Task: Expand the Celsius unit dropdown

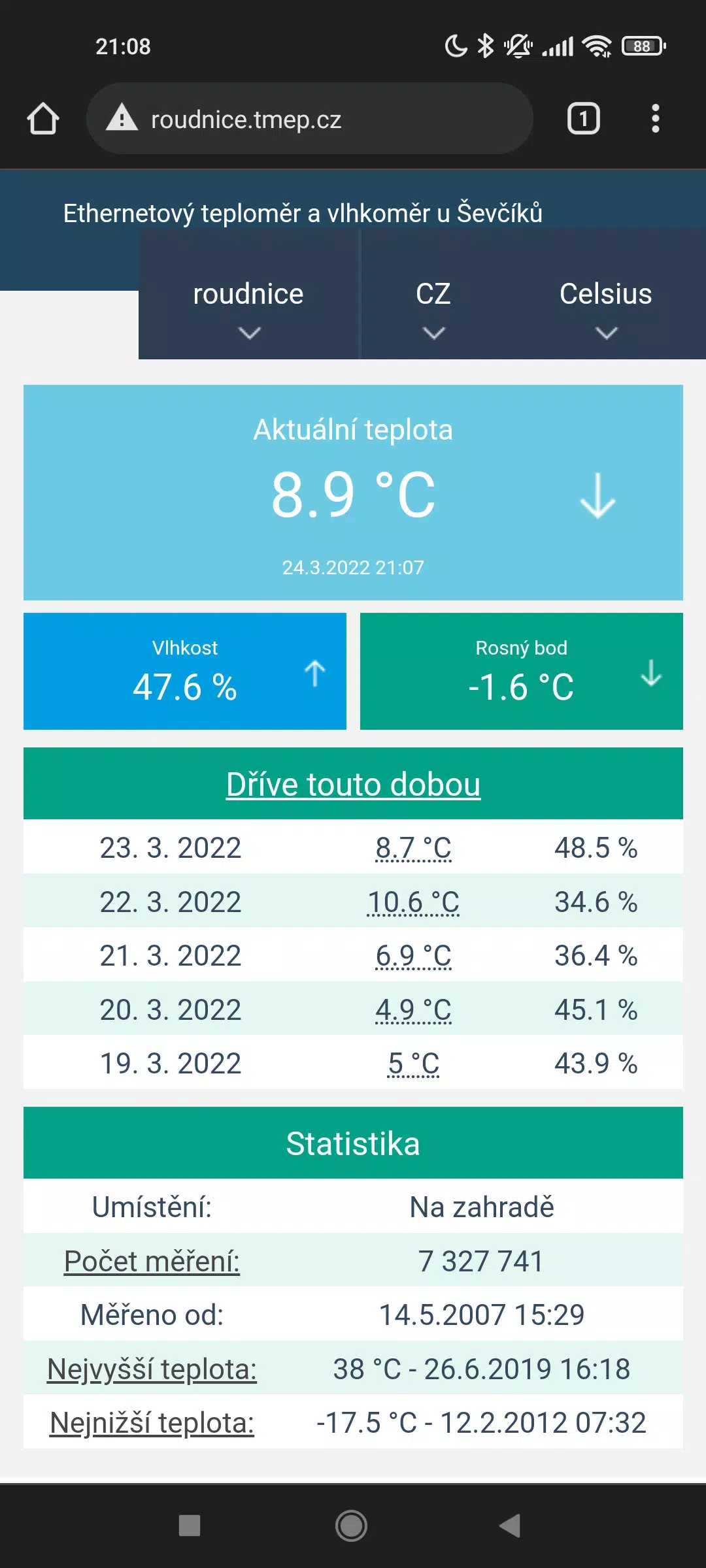Action: (605, 308)
